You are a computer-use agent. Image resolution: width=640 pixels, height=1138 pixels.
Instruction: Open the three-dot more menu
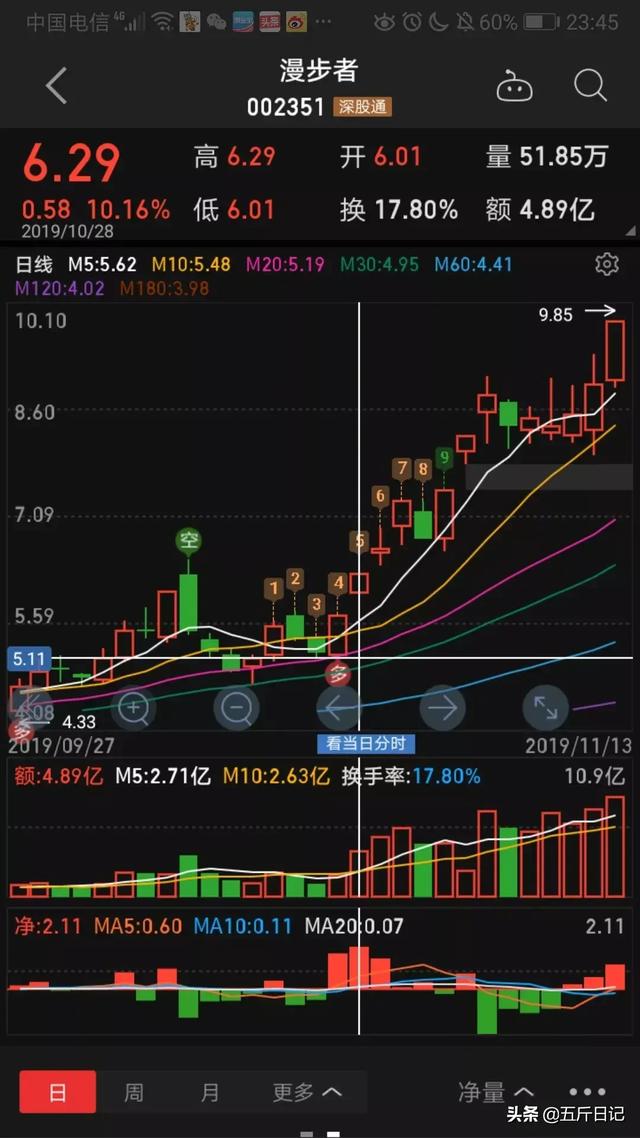588,1092
